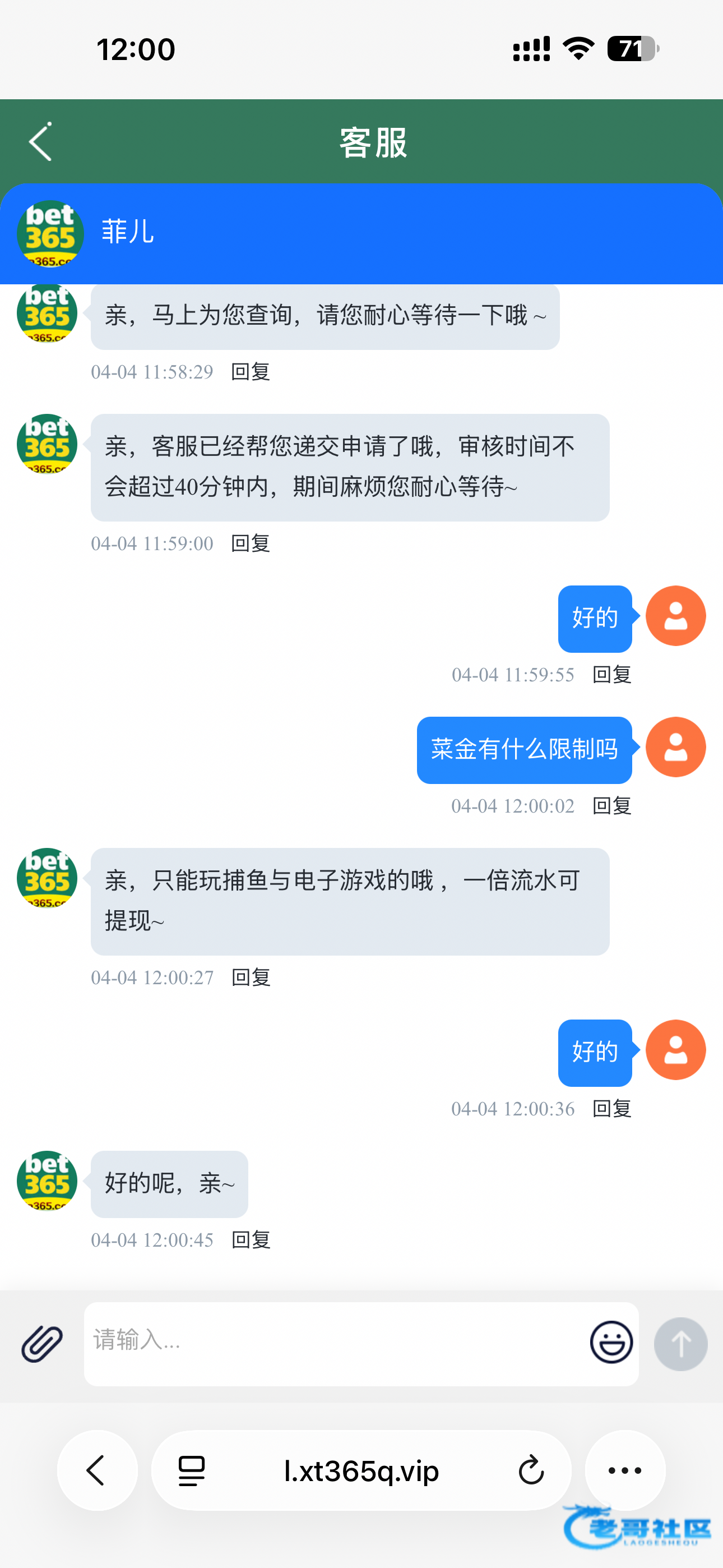Navigate back in the browser
This screenshot has height=1568, width=723.
point(97,1470)
